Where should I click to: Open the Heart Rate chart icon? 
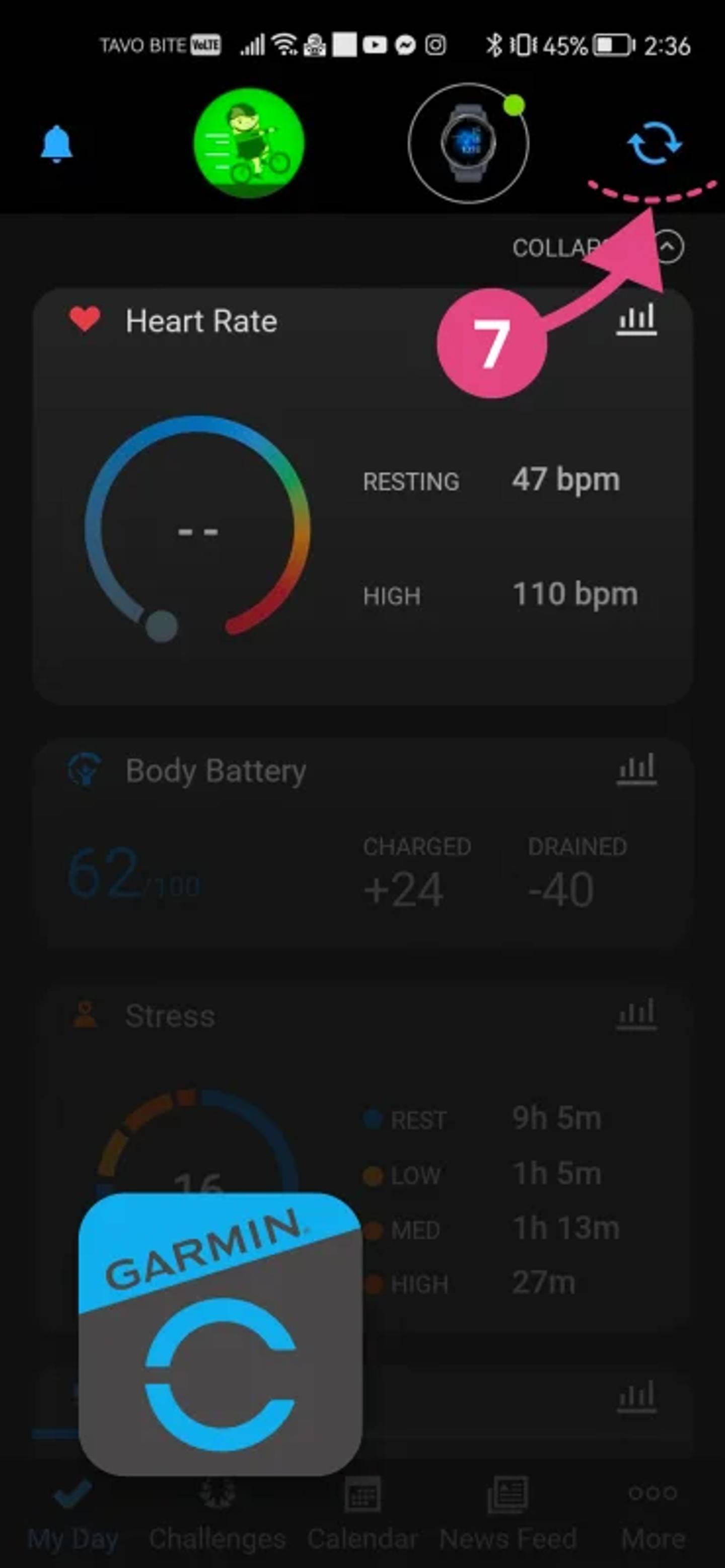[637, 319]
